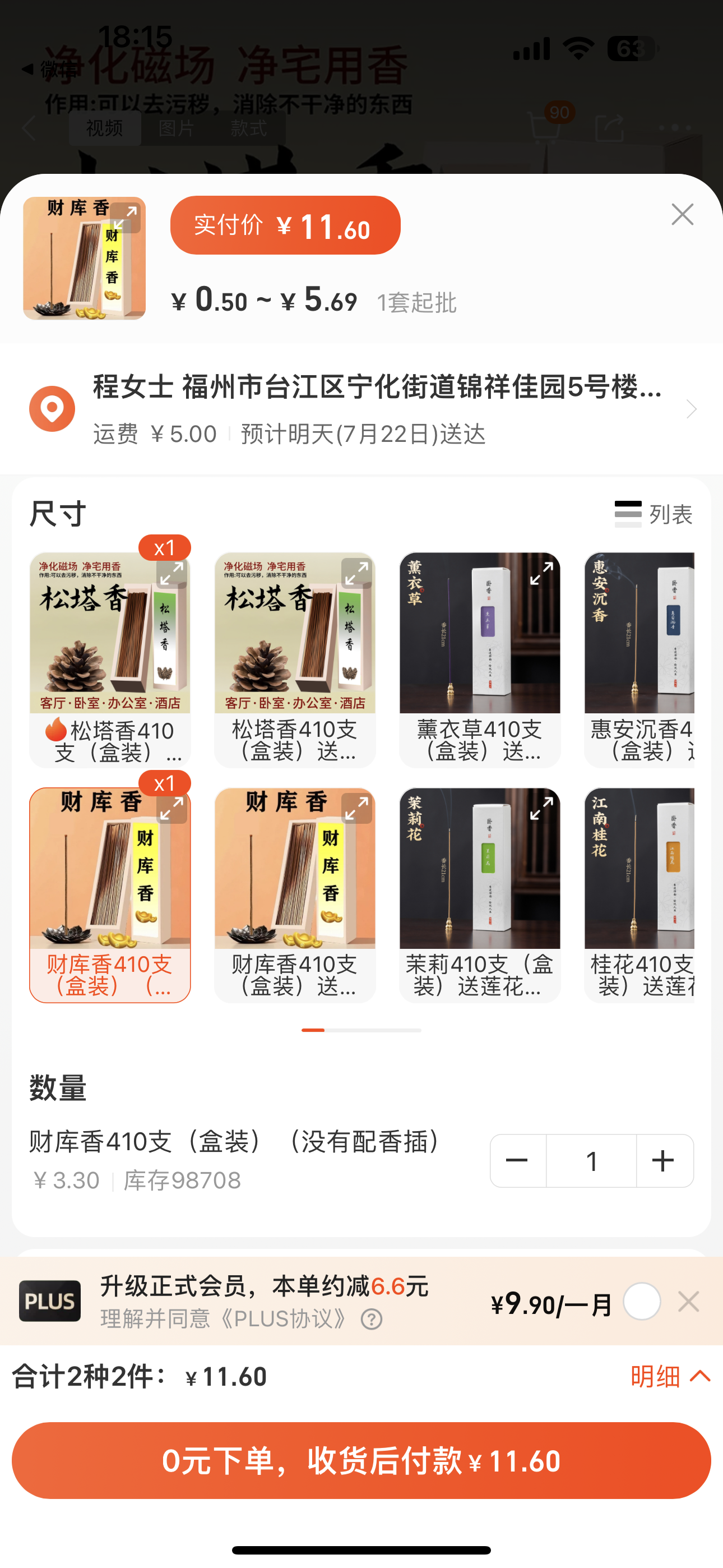This screenshot has width=723, height=1568.
Task: Expand 明细 price breakdown
Action: (669, 1376)
